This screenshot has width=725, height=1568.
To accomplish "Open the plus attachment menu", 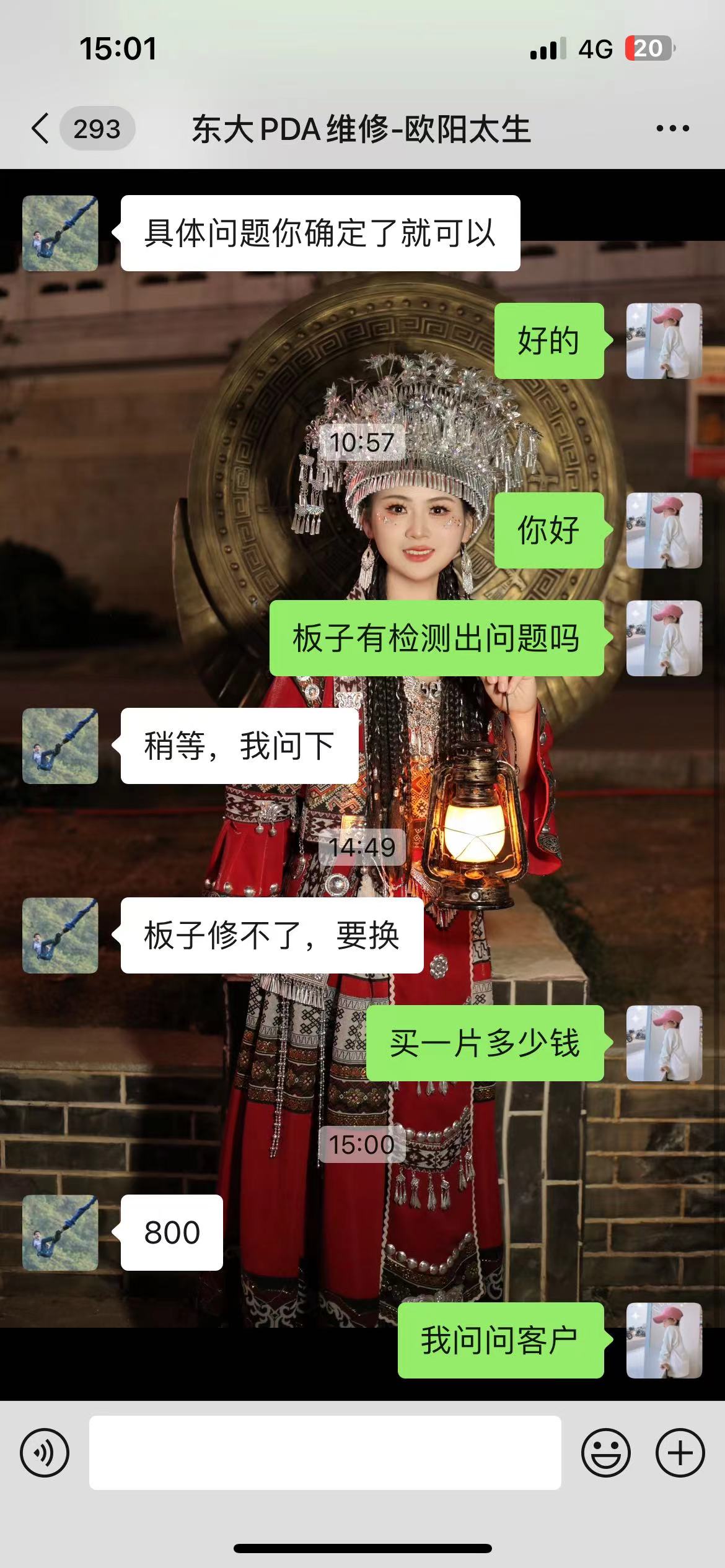I will (x=680, y=1452).
